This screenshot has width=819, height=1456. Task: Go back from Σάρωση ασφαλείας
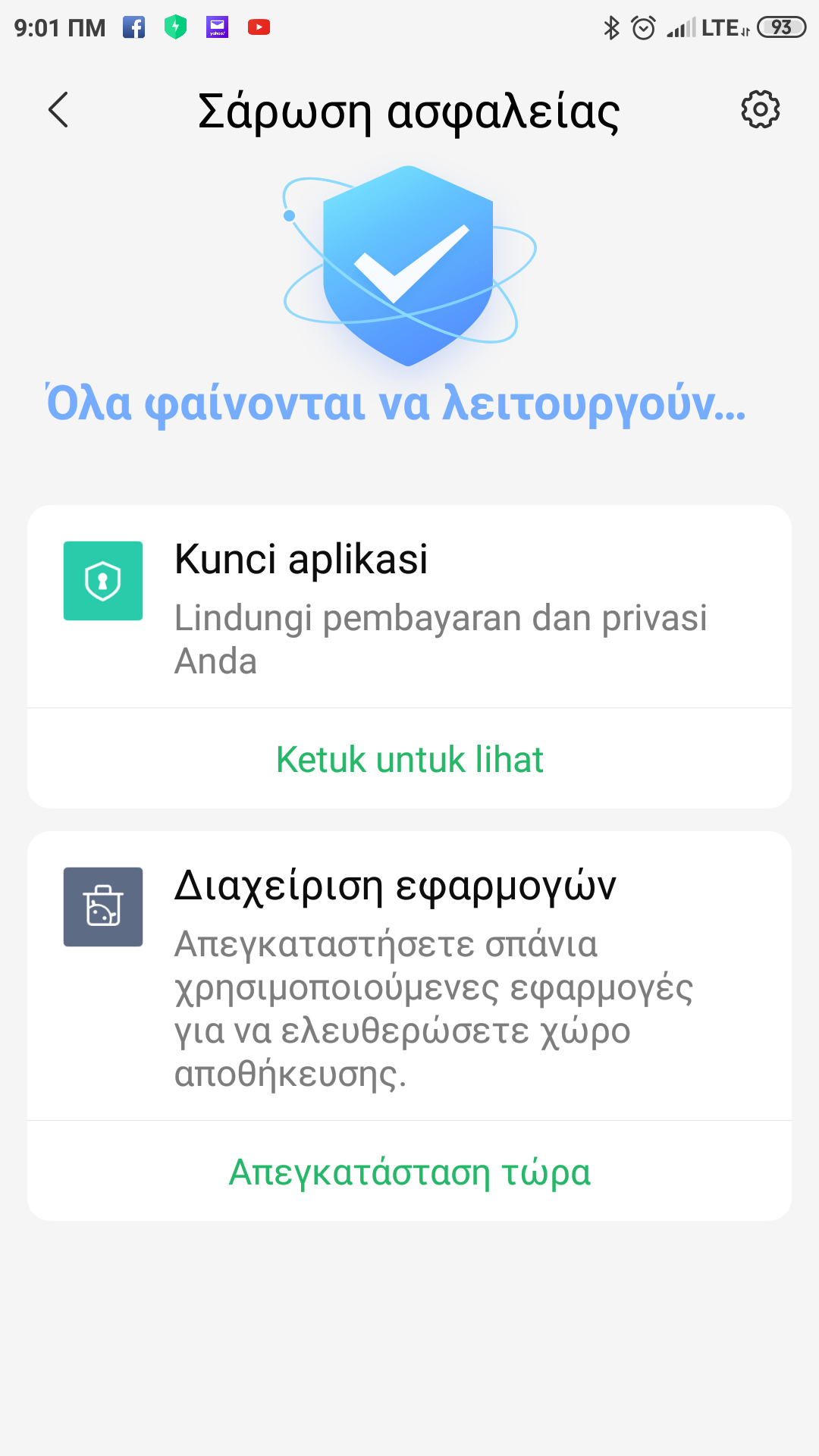click(x=58, y=110)
